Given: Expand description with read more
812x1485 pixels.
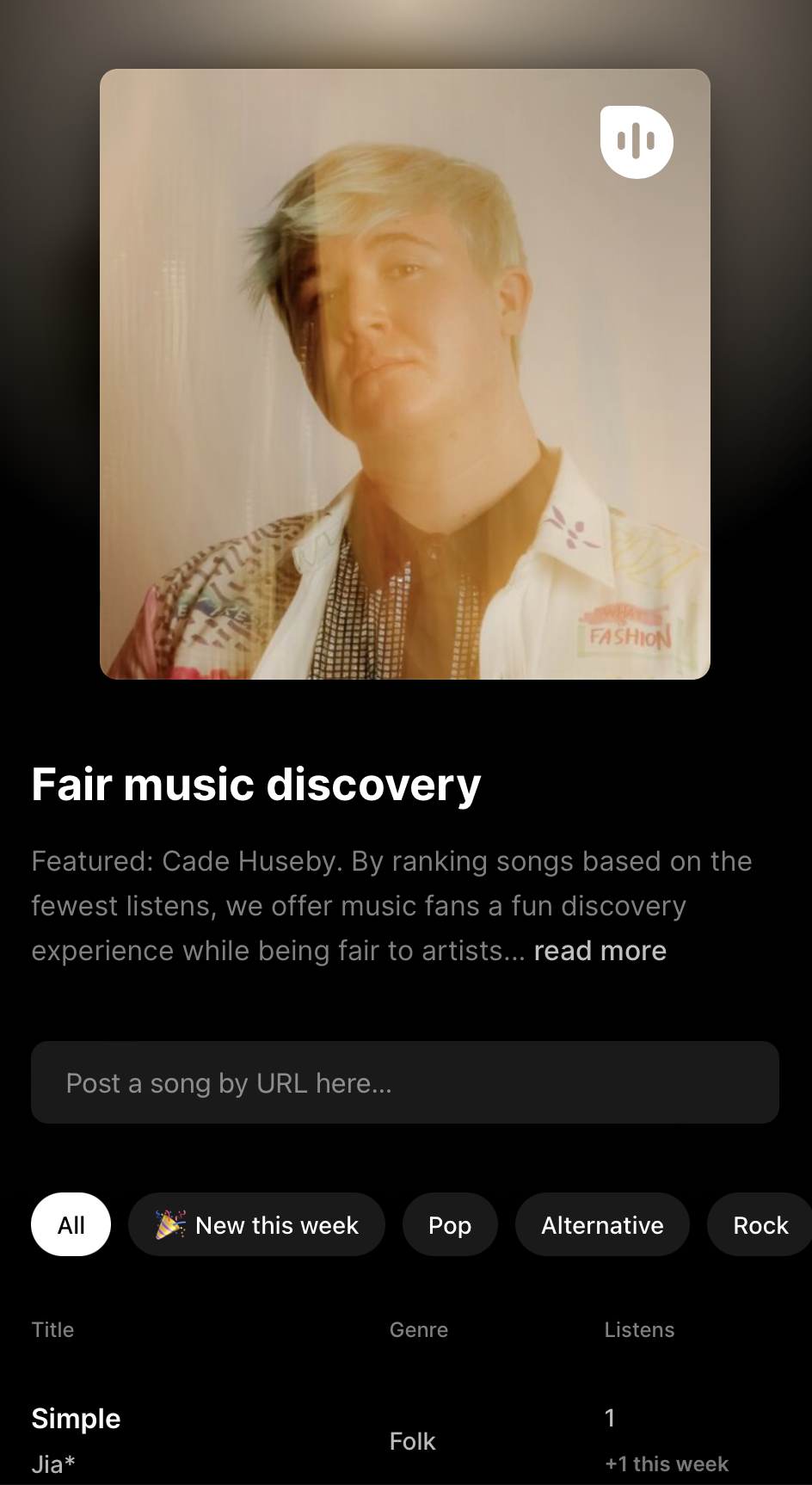Looking at the screenshot, I should point(600,951).
